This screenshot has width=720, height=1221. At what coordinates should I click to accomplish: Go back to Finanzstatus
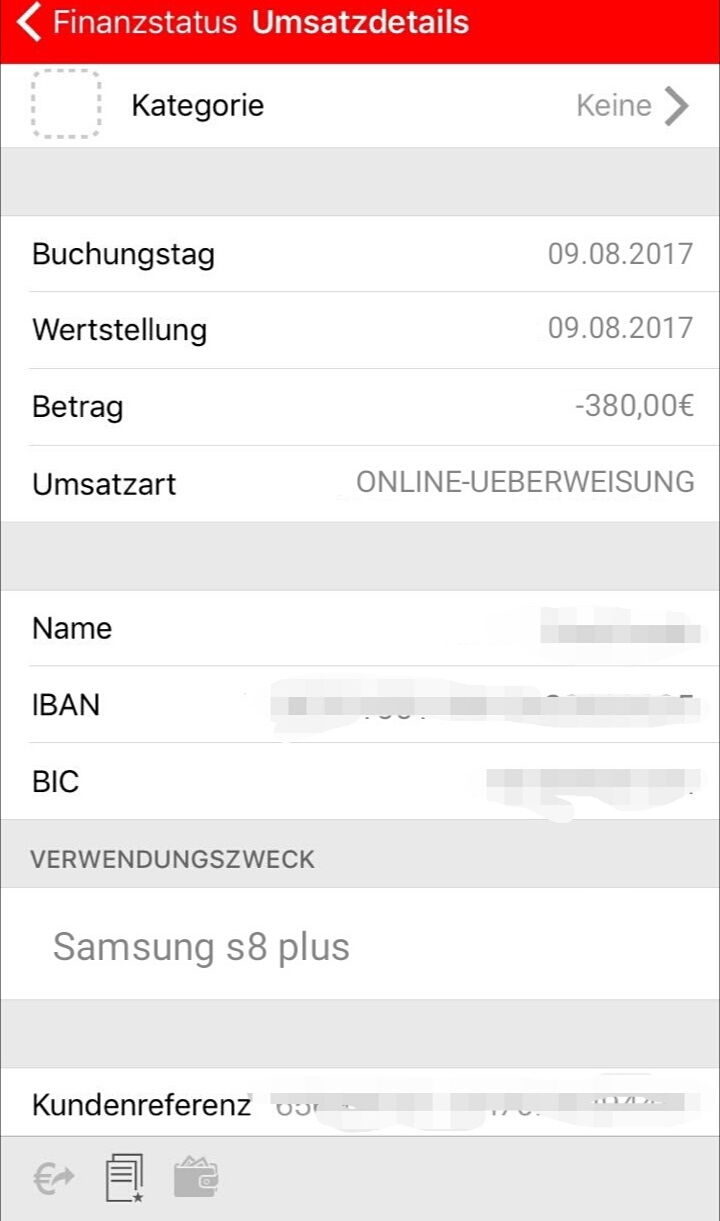pos(125,24)
